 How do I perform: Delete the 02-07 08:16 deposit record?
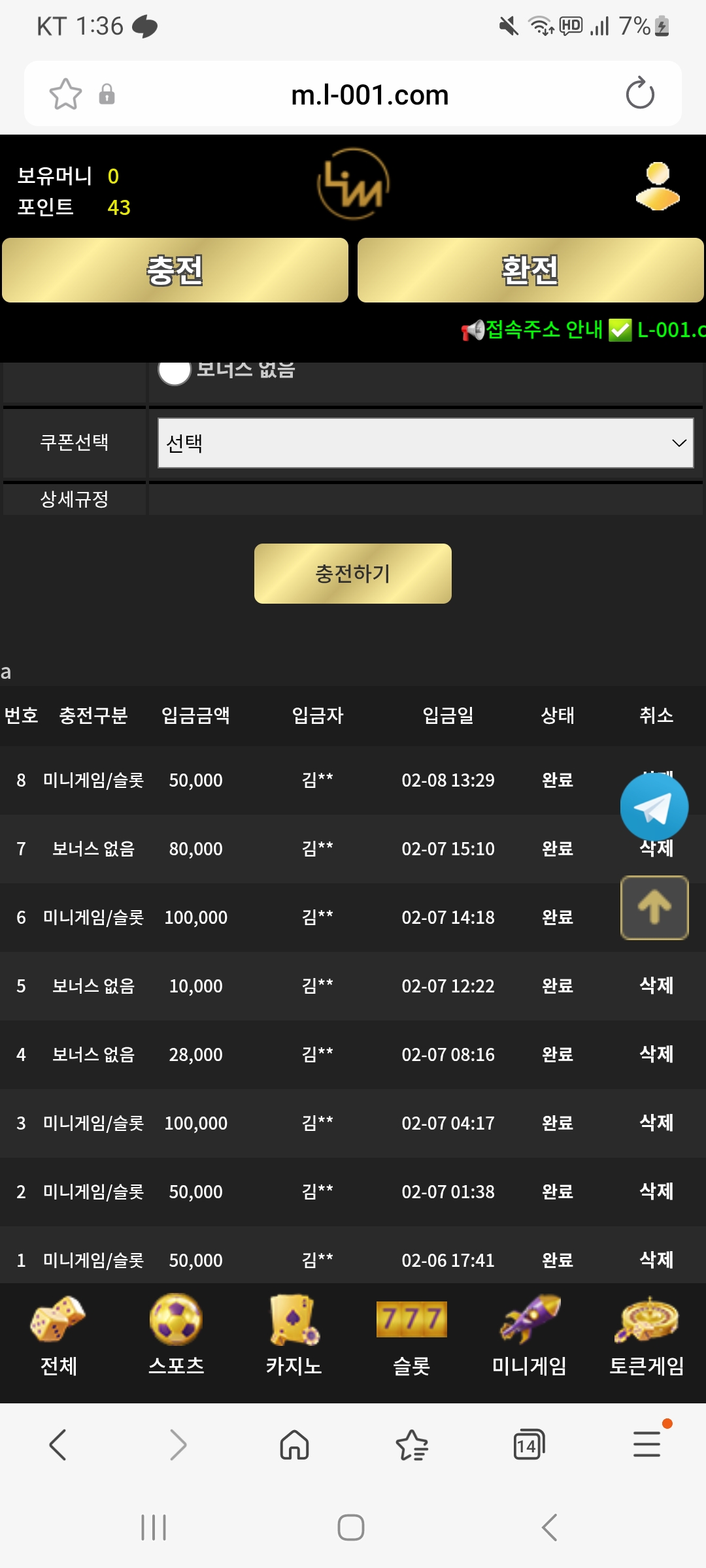pos(656,1054)
